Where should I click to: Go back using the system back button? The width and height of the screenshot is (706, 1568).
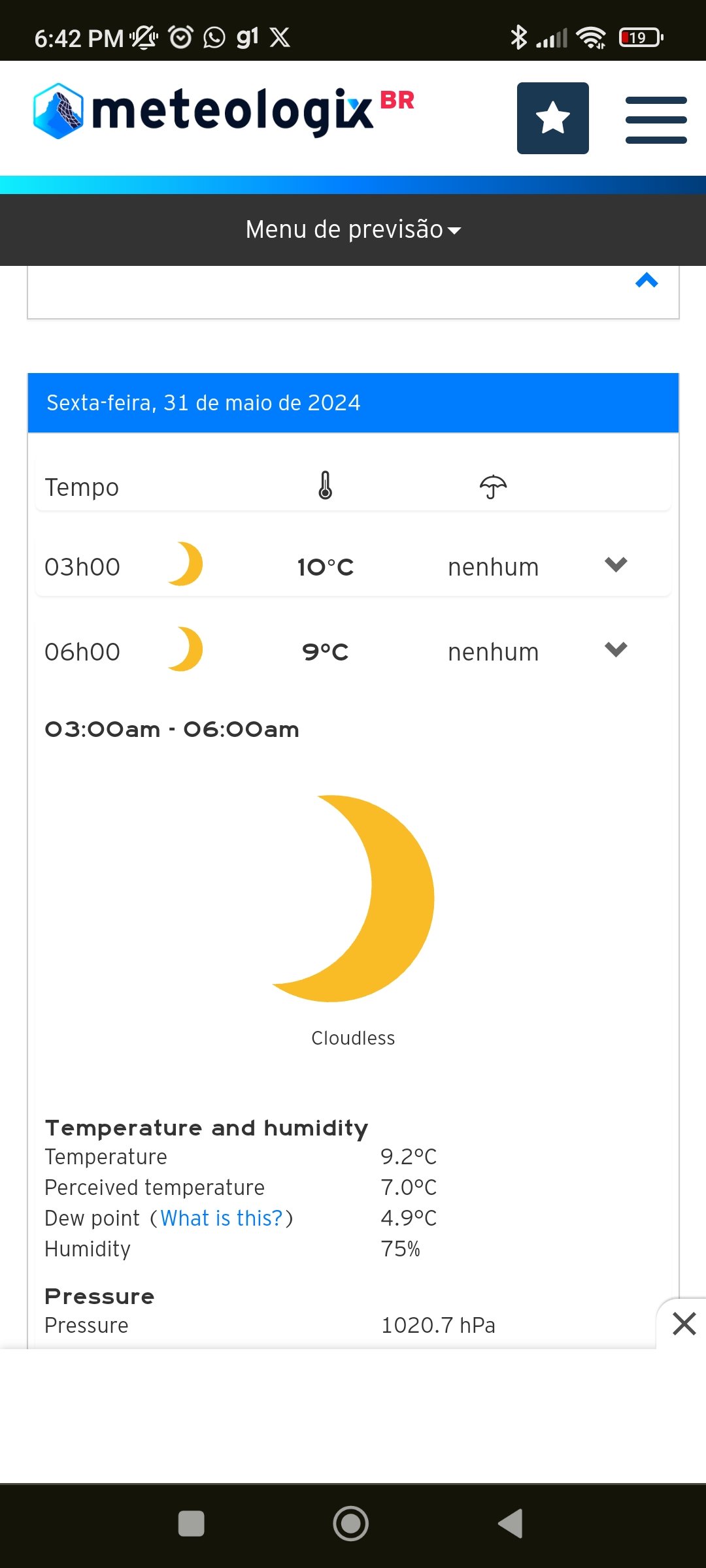511,1524
